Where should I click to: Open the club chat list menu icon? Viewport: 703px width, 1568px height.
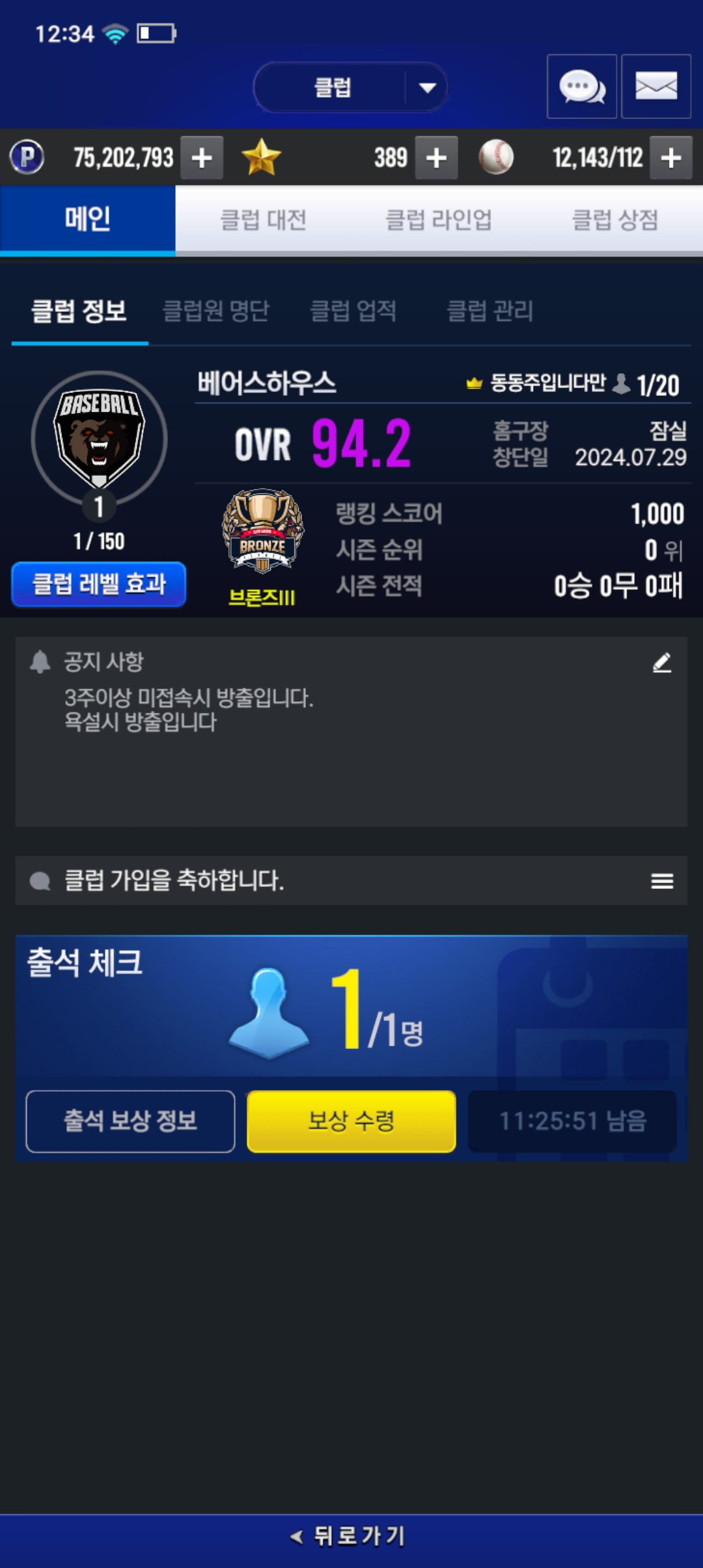tap(661, 881)
